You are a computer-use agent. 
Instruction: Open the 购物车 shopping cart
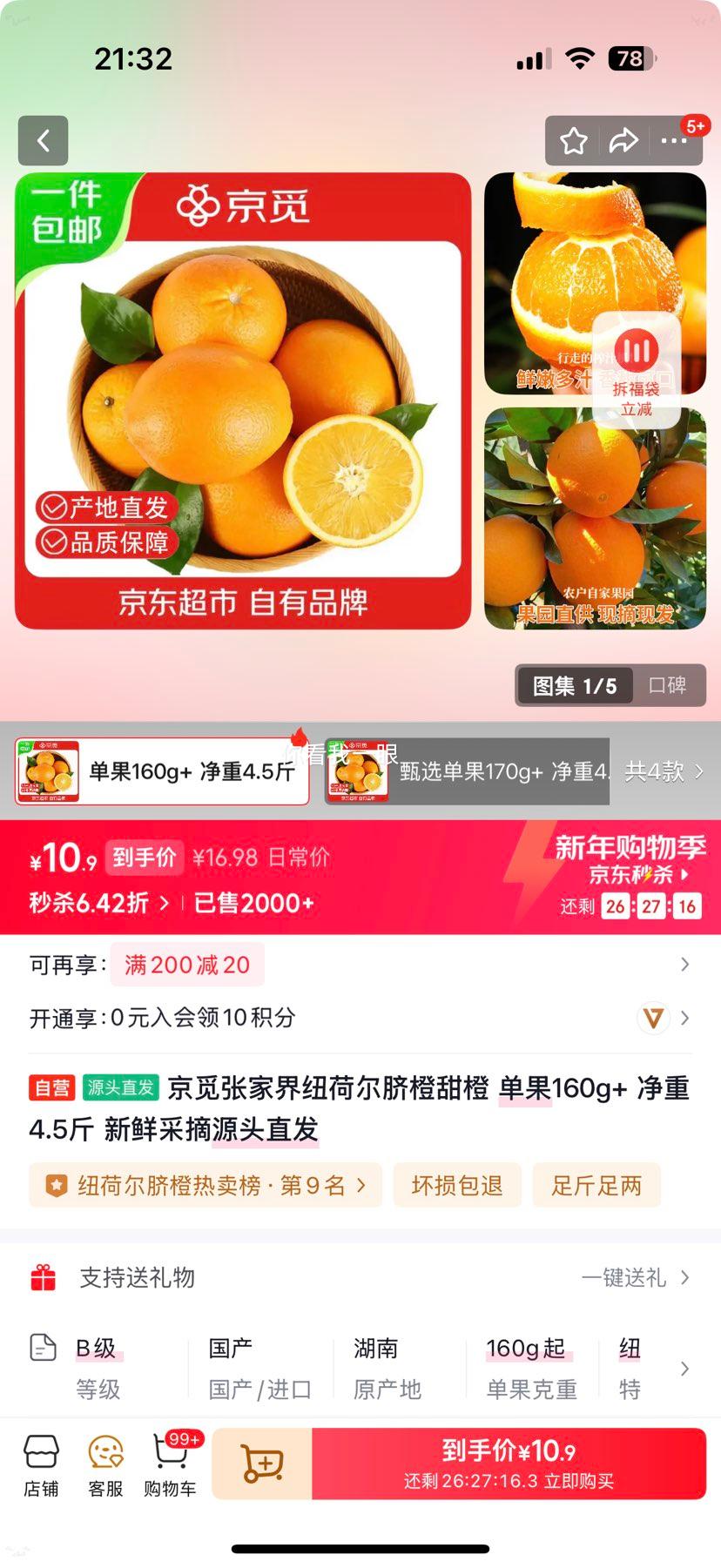click(x=170, y=1463)
